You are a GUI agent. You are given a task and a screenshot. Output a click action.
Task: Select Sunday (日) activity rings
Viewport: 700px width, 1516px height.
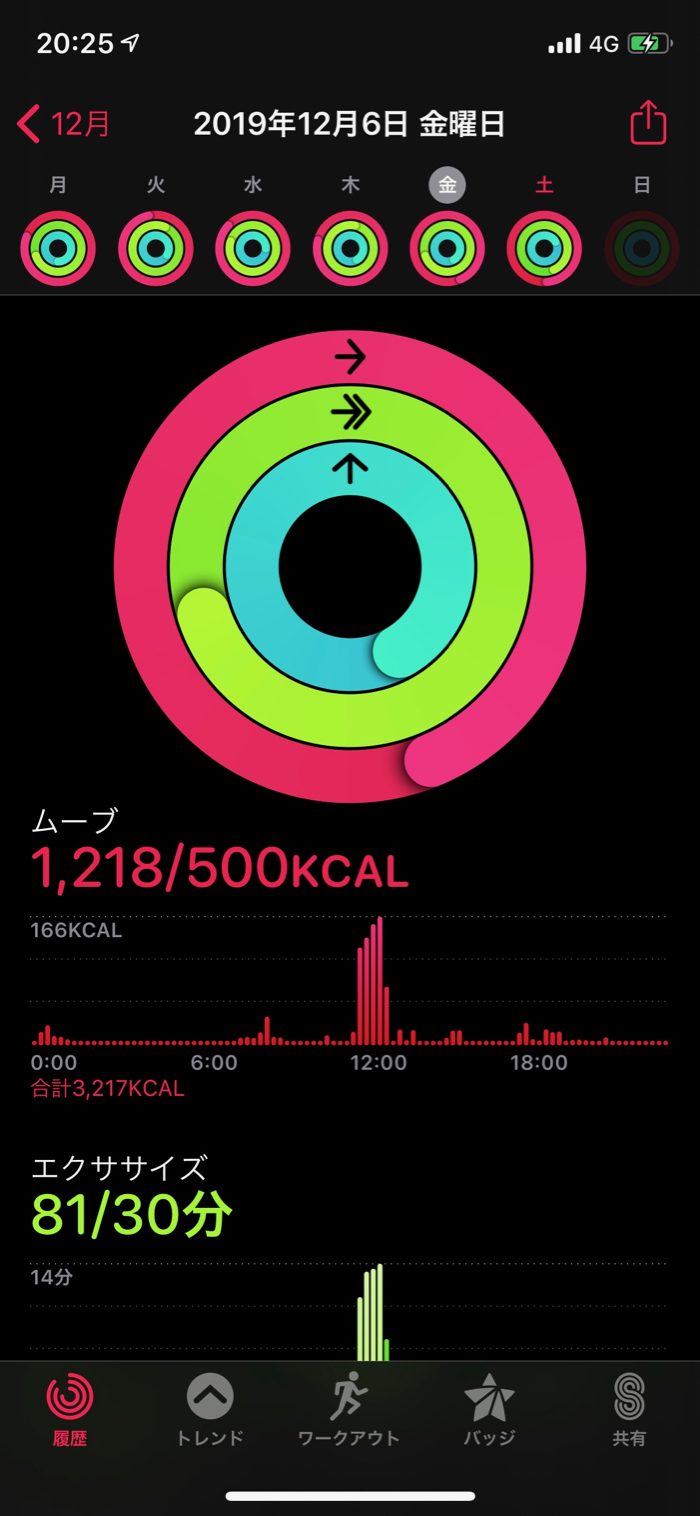[642, 248]
